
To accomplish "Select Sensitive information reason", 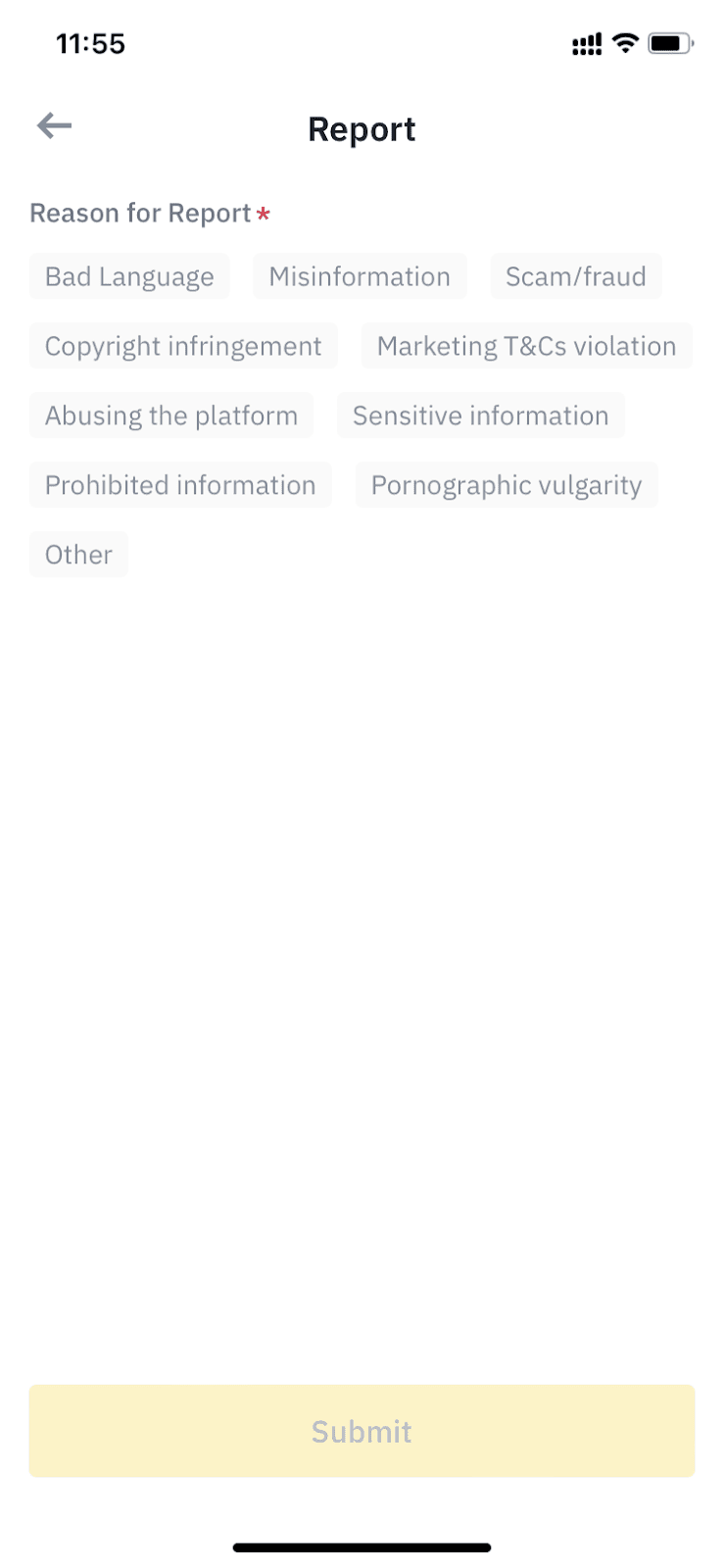I will [x=481, y=416].
